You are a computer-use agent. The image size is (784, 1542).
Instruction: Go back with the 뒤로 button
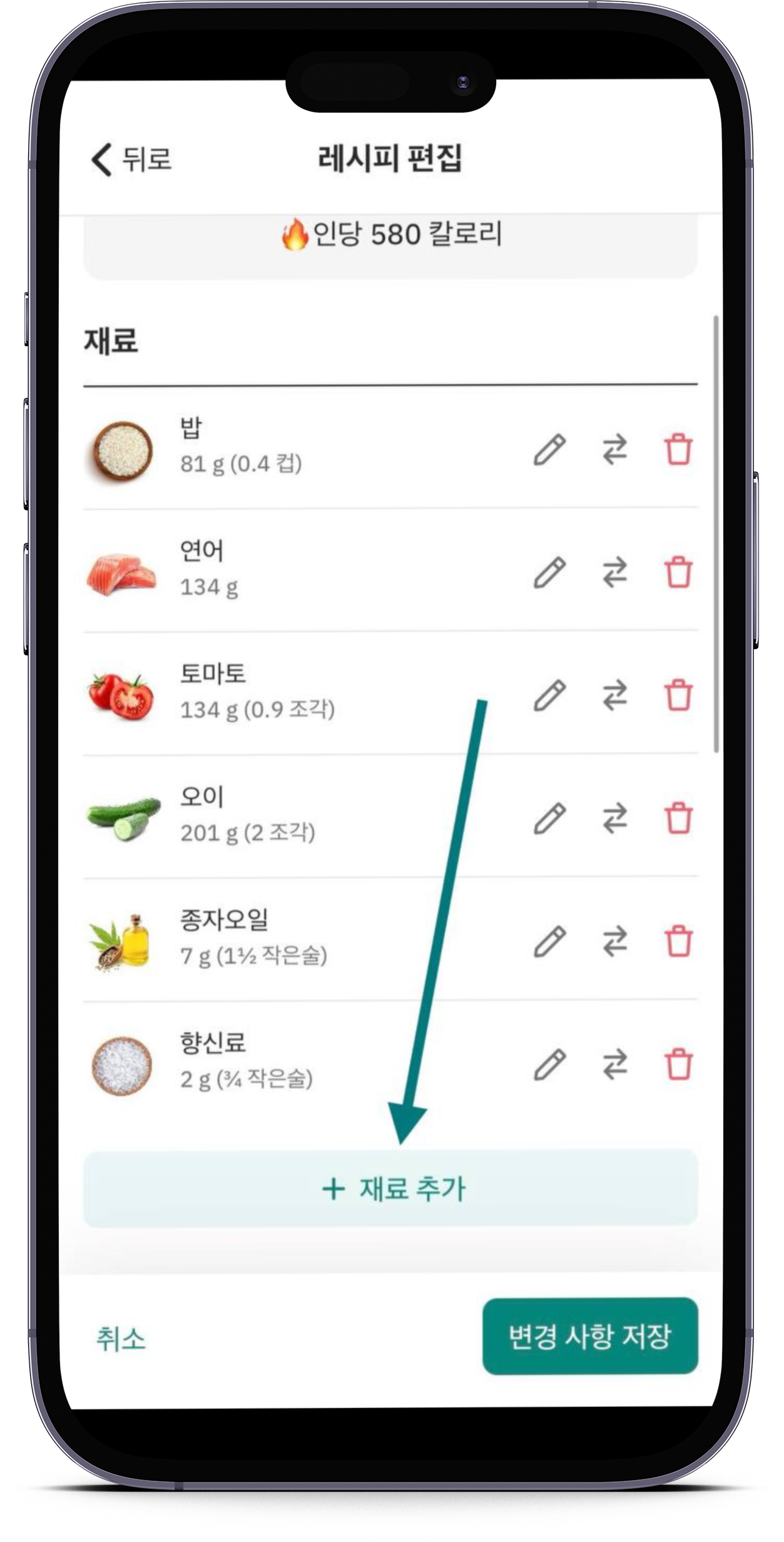(131, 159)
